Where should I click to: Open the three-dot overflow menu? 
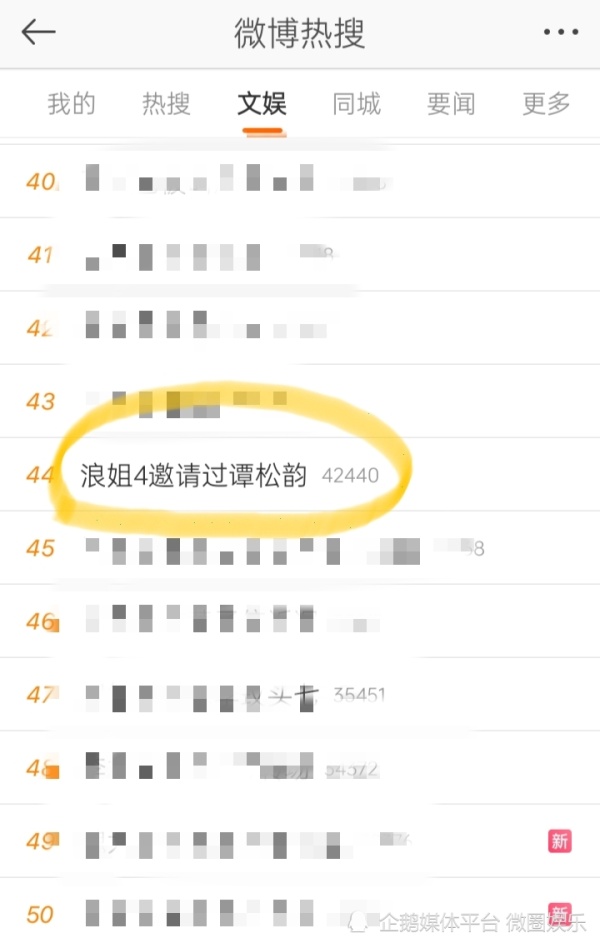tap(560, 33)
